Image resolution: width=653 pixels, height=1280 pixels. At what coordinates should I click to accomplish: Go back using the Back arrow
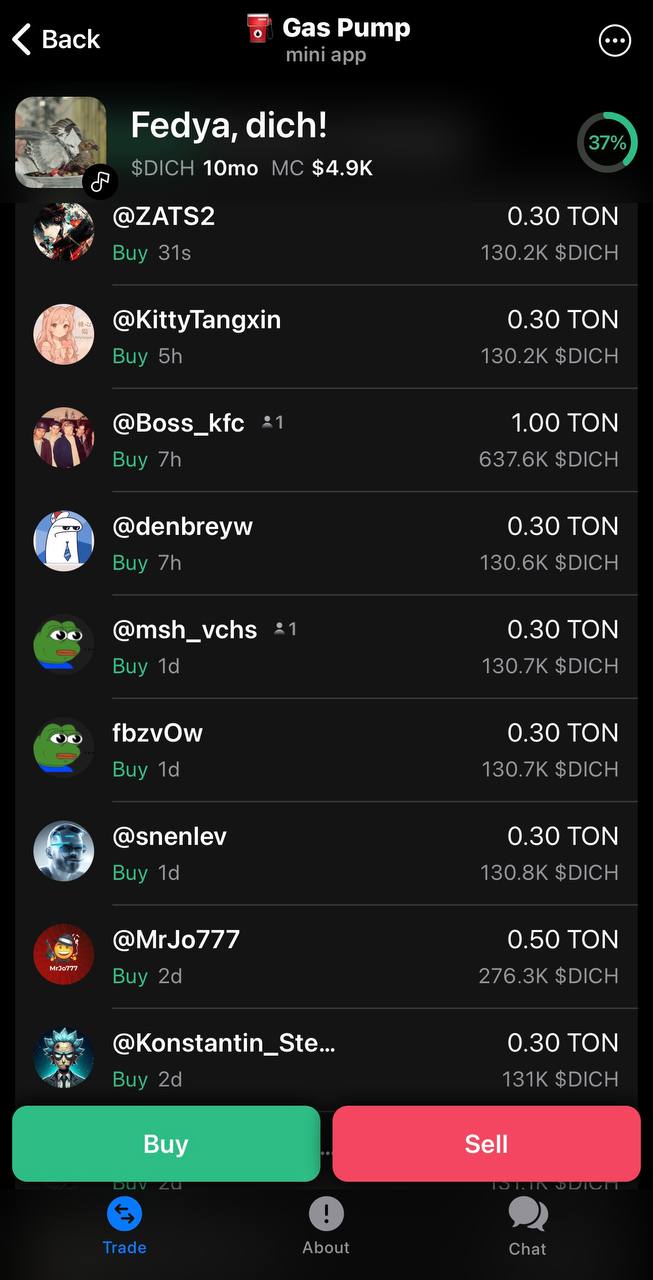56,39
